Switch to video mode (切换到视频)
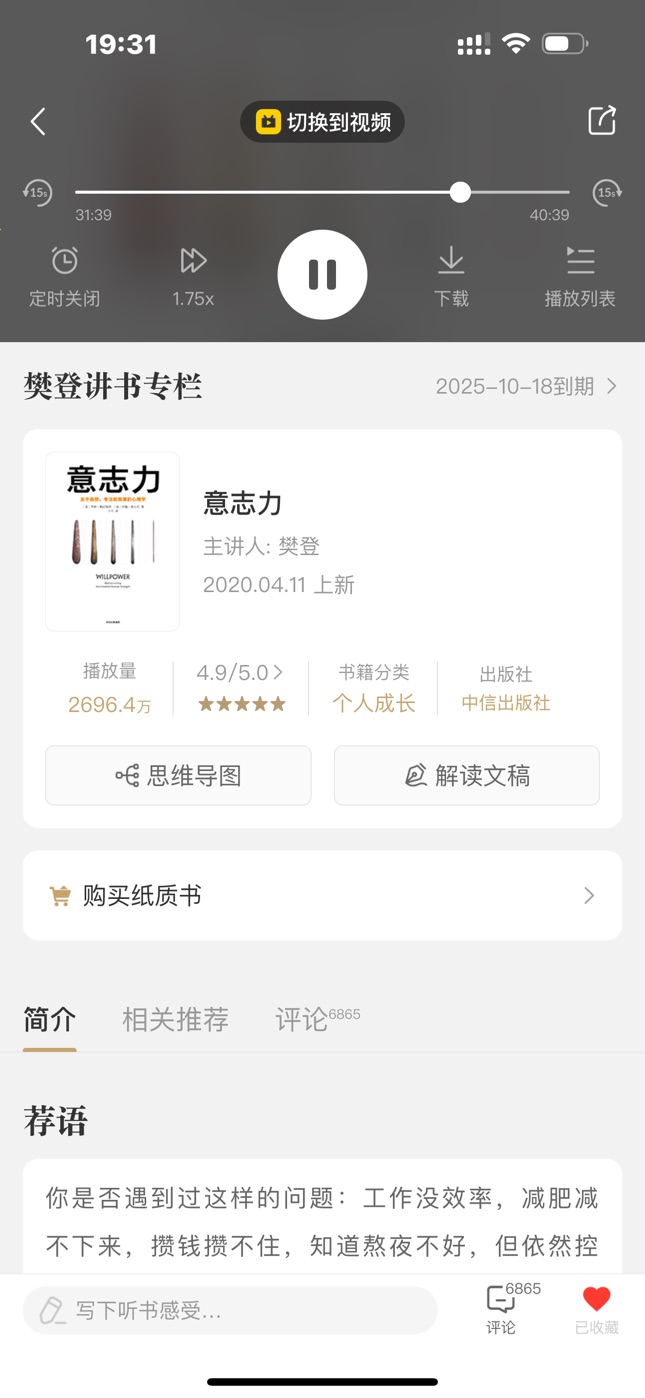 pos(322,122)
